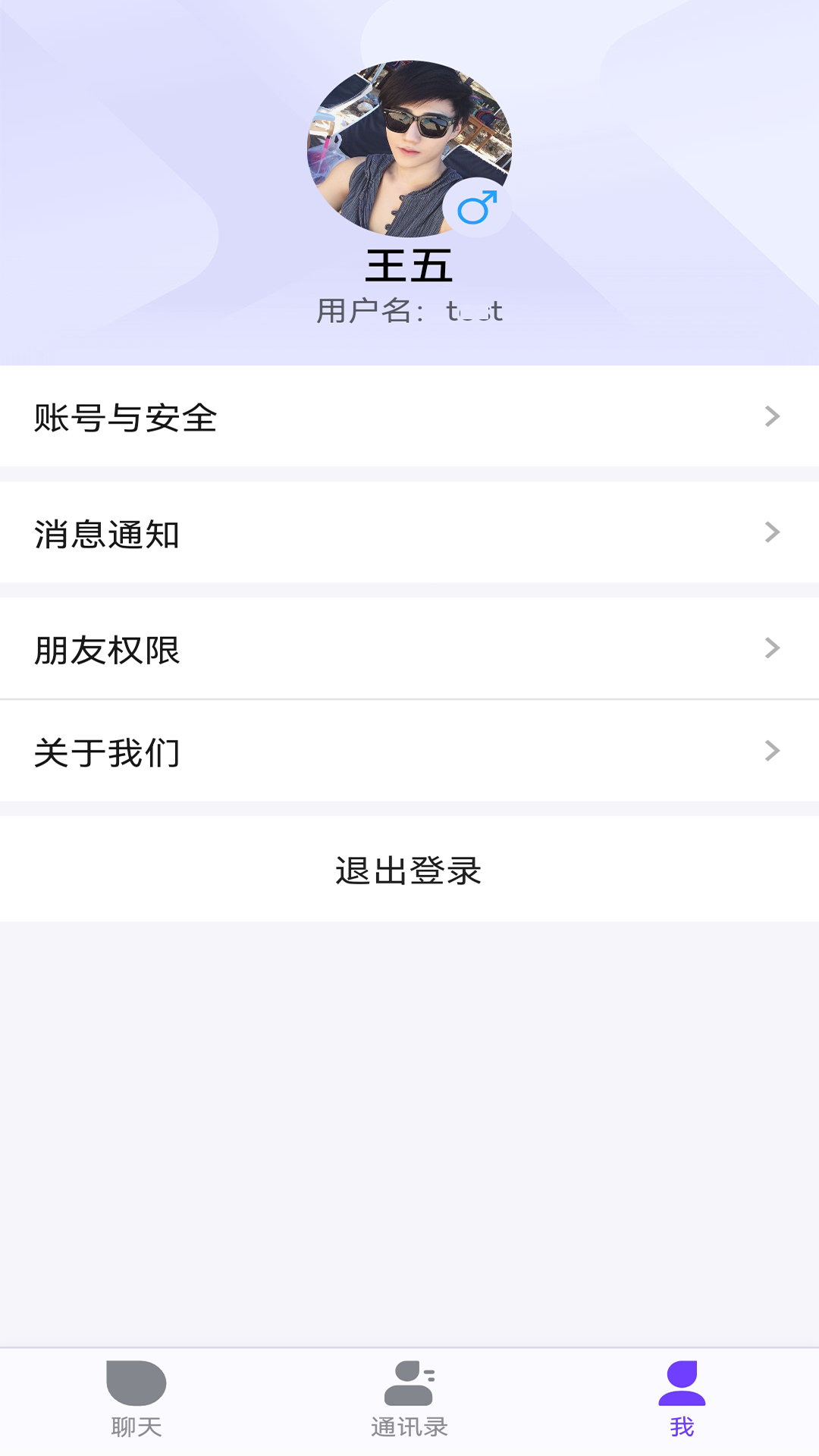This screenshot has width=819, height=1456.
Task: Expand the 账号与安全 row chevron
Action: (x=772, y=416)
